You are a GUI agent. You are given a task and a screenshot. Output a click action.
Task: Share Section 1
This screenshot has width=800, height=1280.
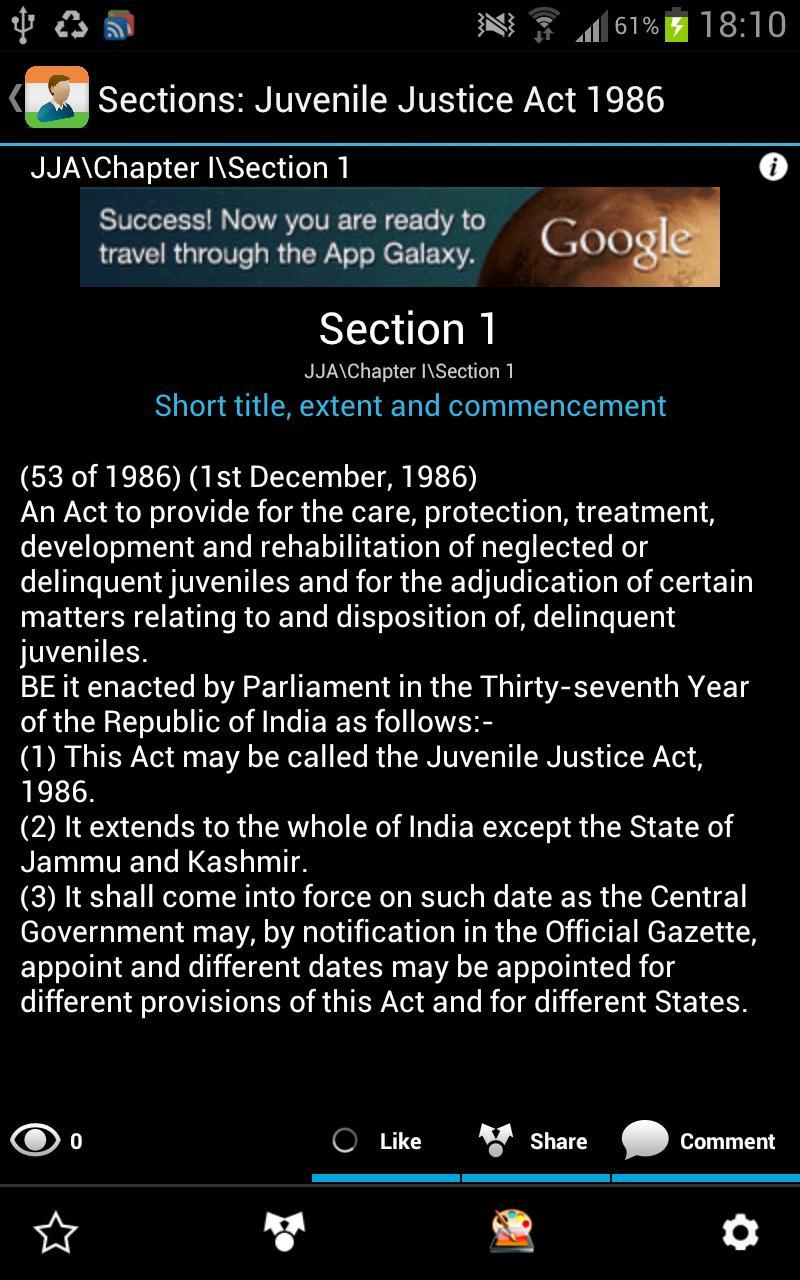click(x=535, y=1141)
